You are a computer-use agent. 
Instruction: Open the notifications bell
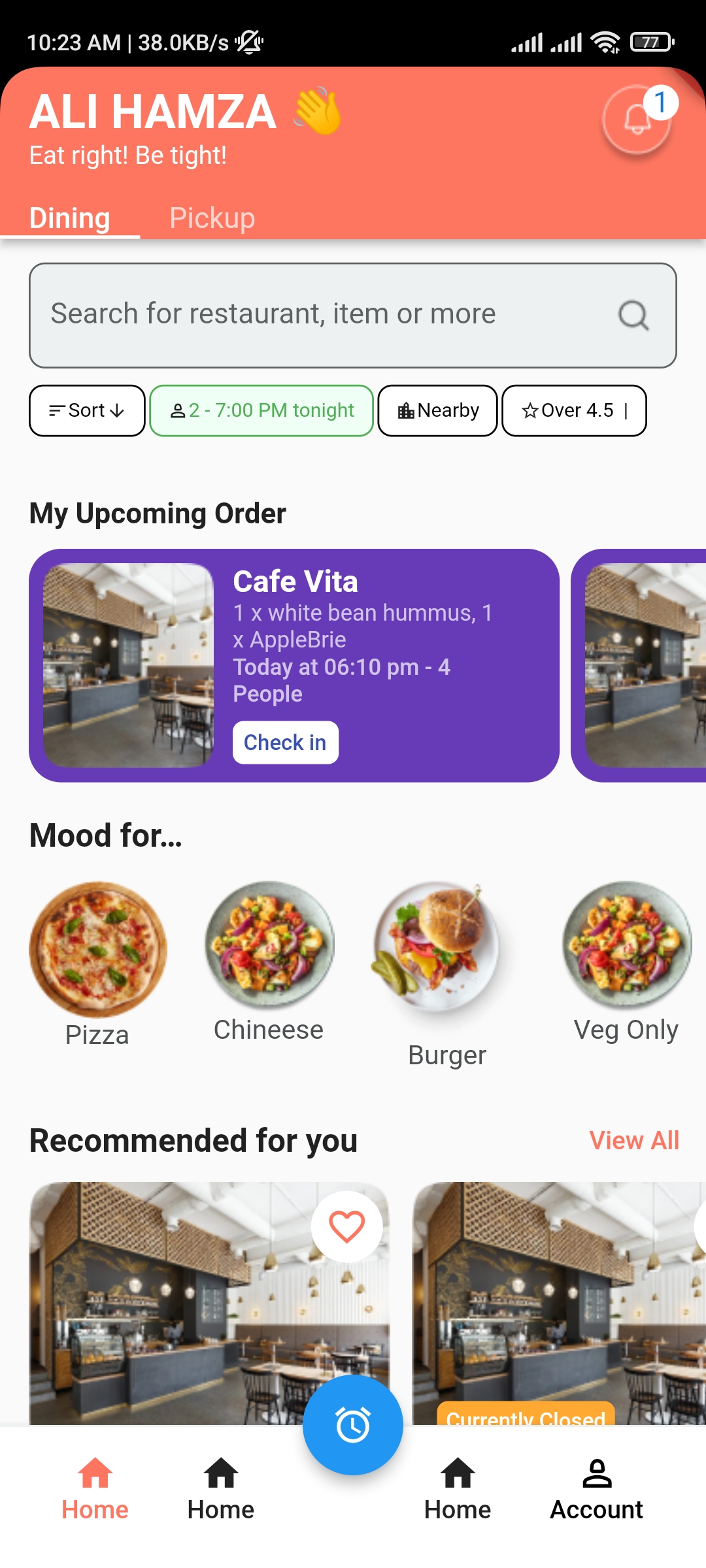pyautogui.click(x=637, y=120)
